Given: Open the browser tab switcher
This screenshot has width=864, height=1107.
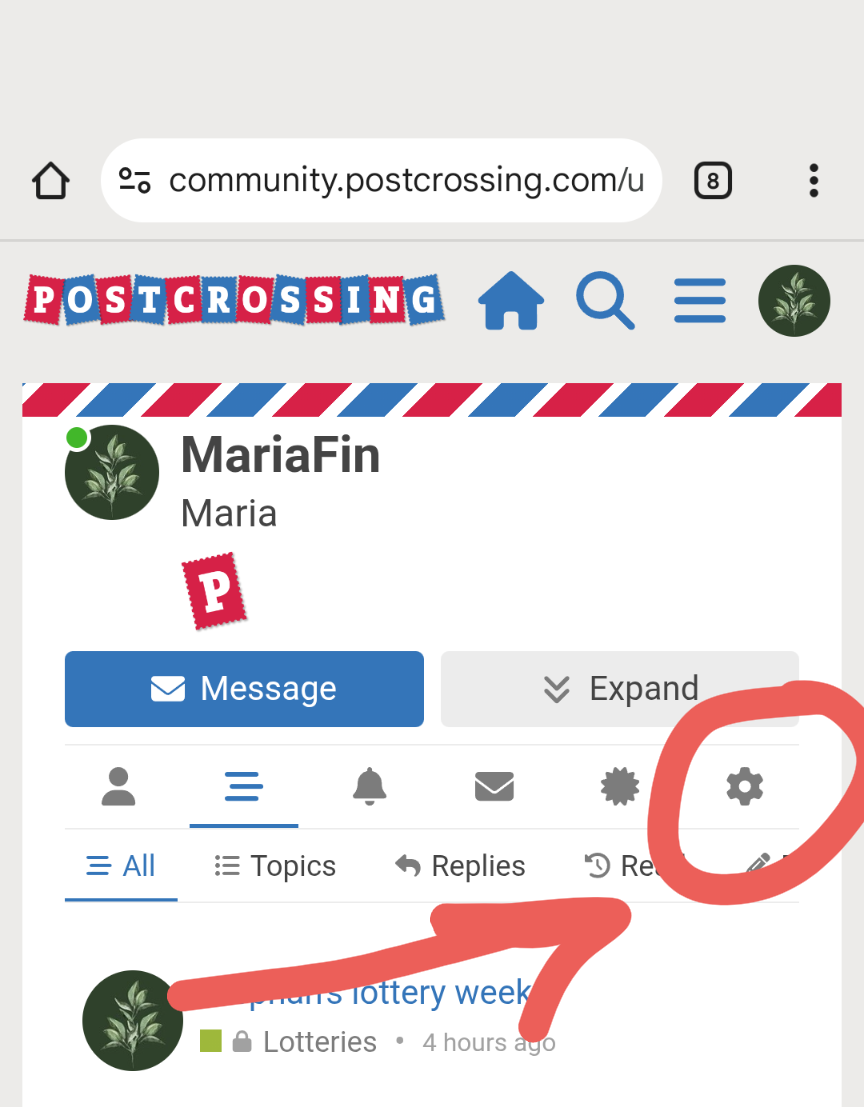Looking at the screenshot, I should 712,181.
